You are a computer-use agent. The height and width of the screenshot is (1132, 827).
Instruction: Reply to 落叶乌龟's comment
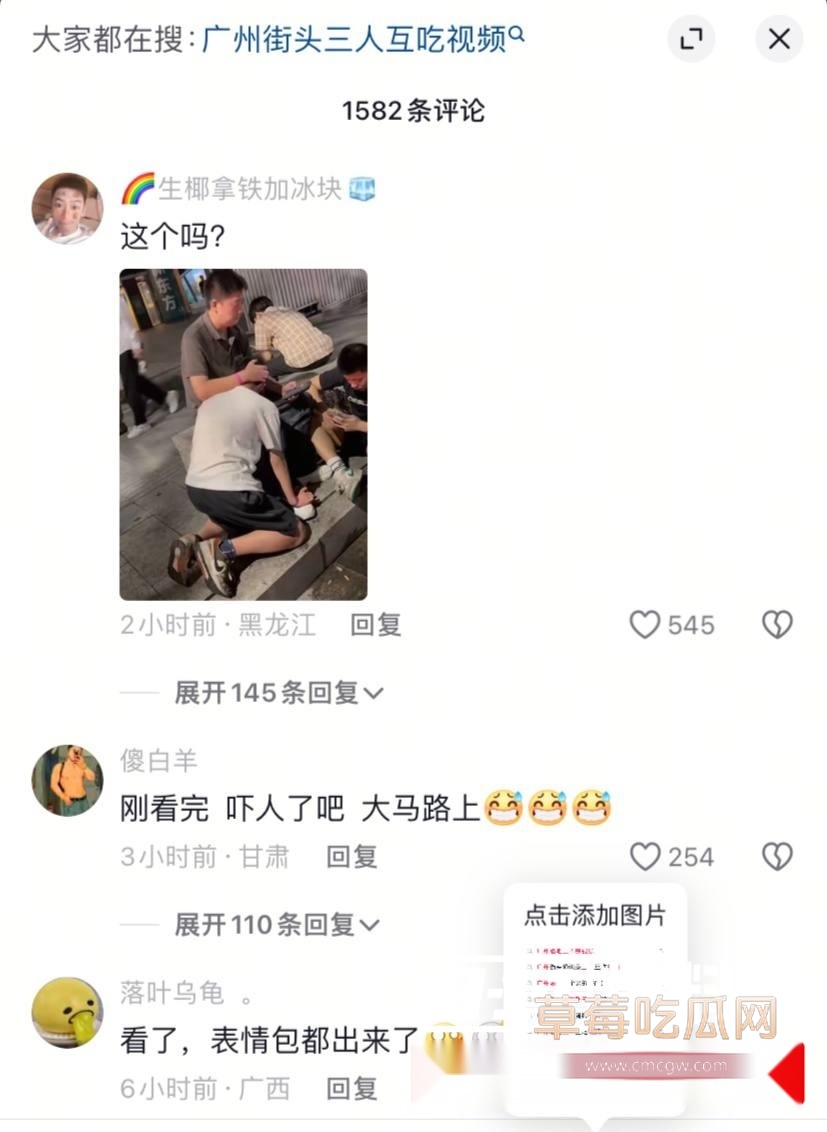[x=352, y=1088]
